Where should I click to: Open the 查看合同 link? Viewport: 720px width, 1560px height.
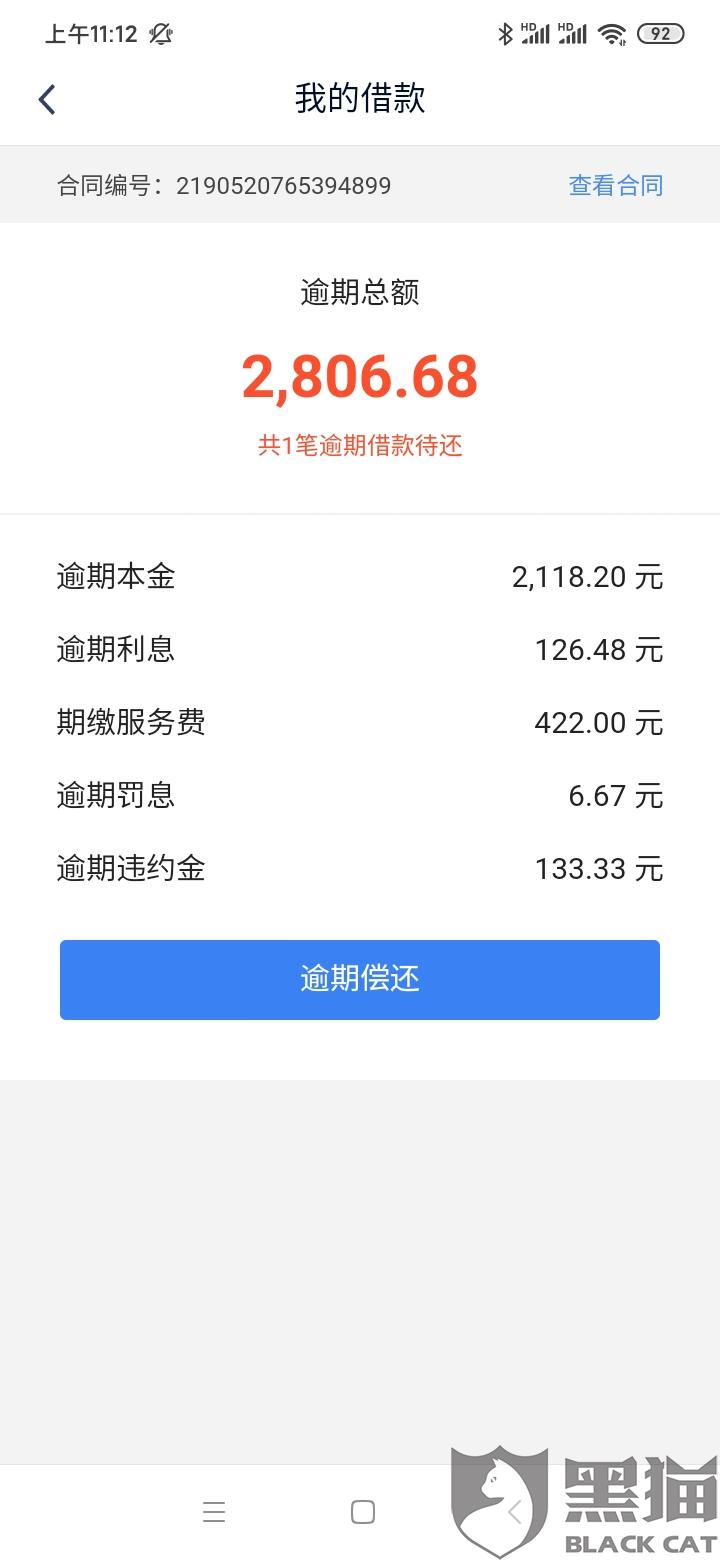coord(615,186)
